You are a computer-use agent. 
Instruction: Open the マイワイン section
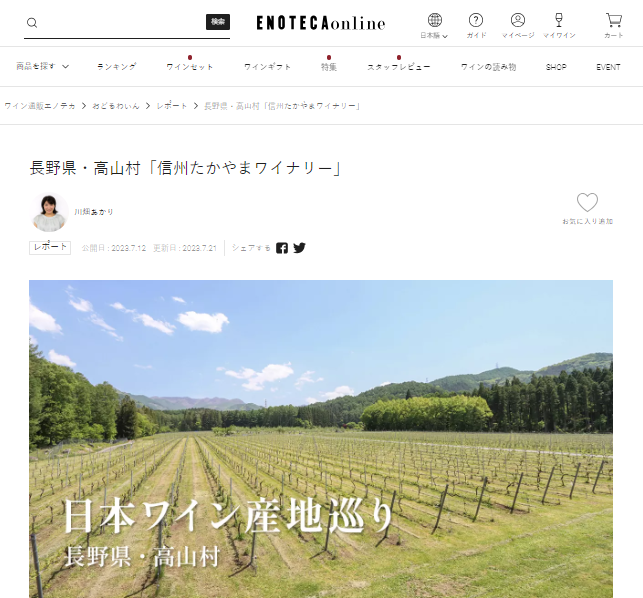tap(559, 25)
